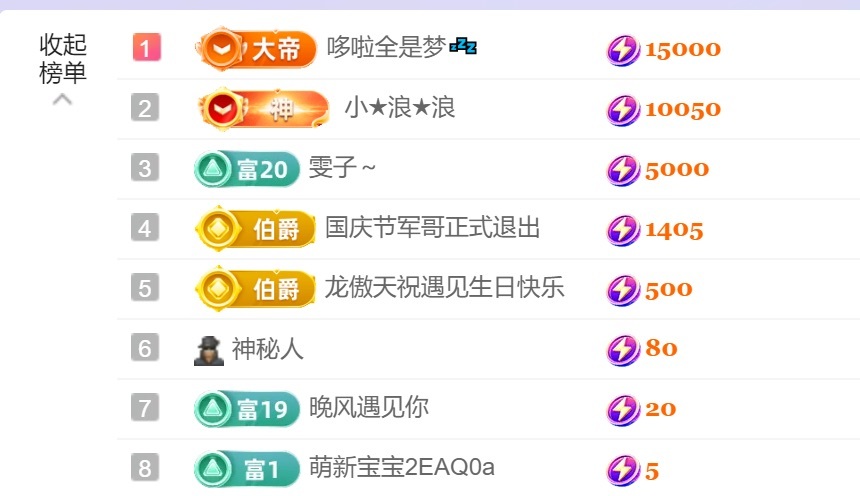The height and width of the screenshot is (496, 860).
Task: Open 国庆节军哥正式退出 row
Action: 432,228
